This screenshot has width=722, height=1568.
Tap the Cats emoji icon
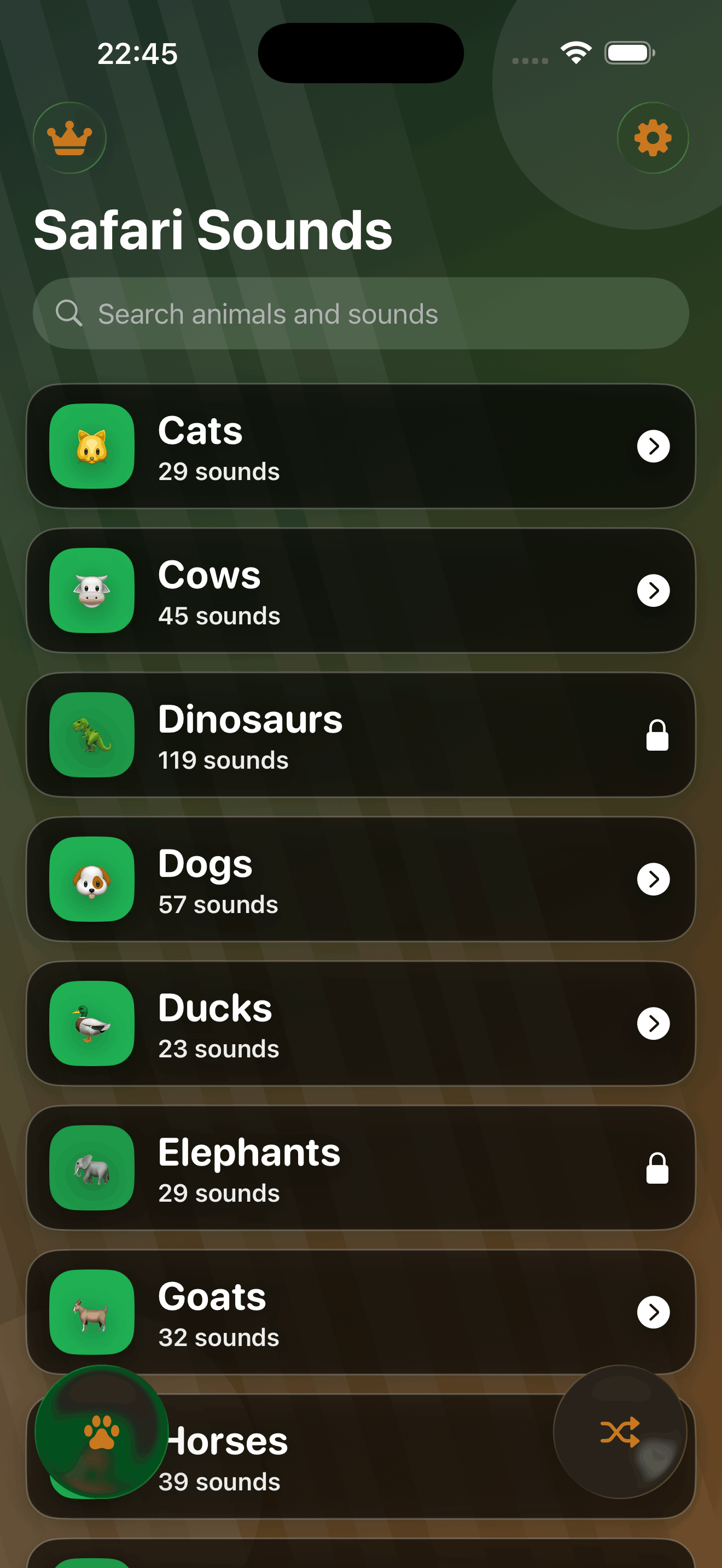click(91, 447)
